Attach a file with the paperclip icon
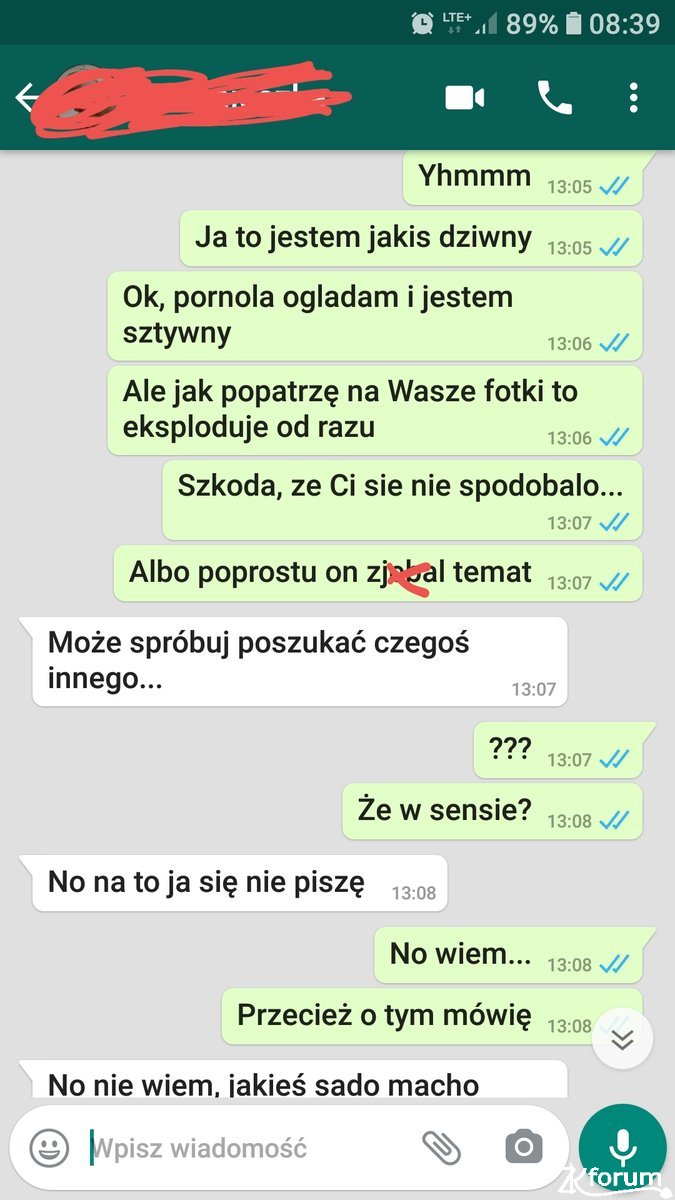 (441, 1147)
